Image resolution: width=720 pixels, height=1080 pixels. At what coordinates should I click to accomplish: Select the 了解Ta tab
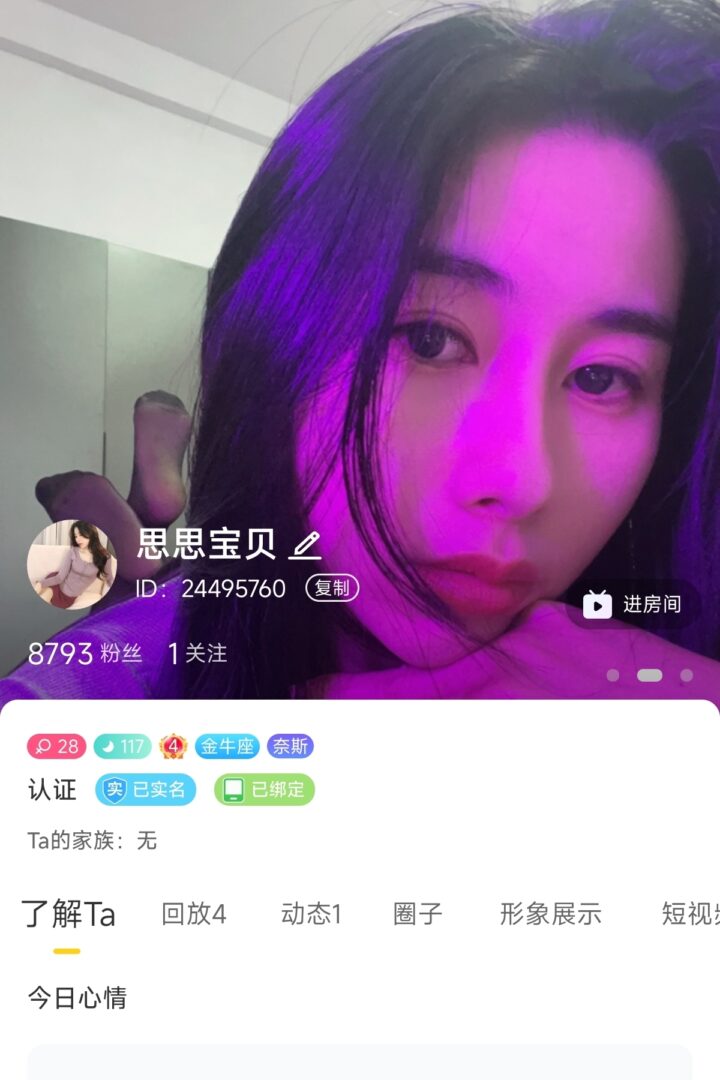click(x=68, y=913)
